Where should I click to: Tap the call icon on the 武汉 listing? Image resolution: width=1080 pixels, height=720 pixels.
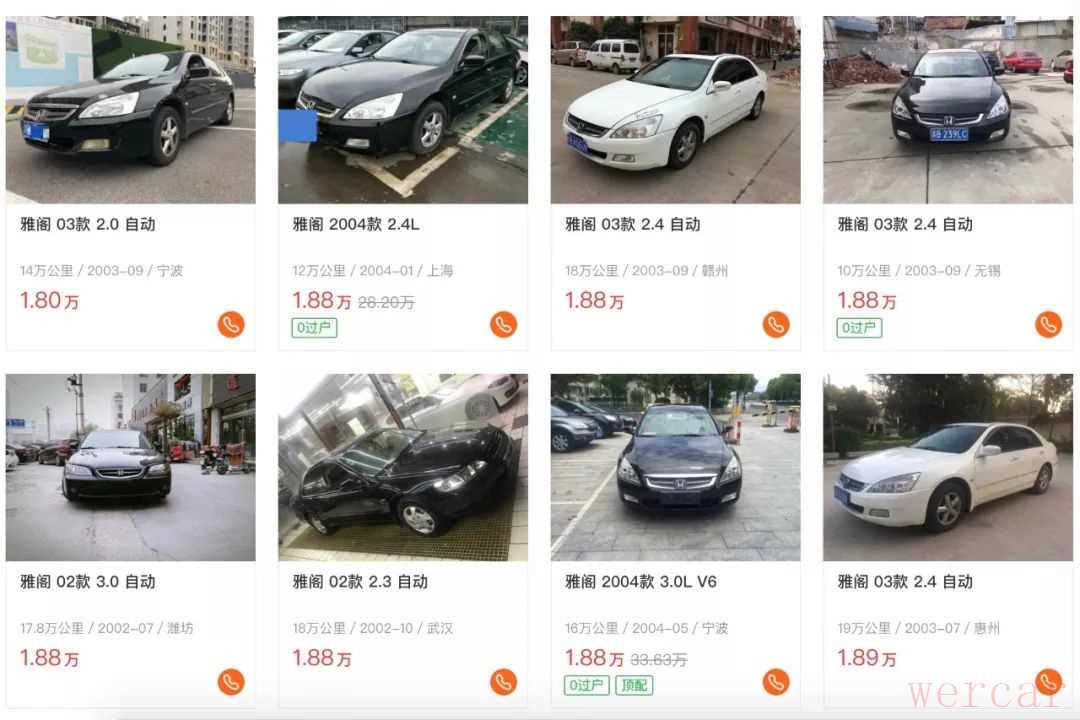[x=503, y=682]
